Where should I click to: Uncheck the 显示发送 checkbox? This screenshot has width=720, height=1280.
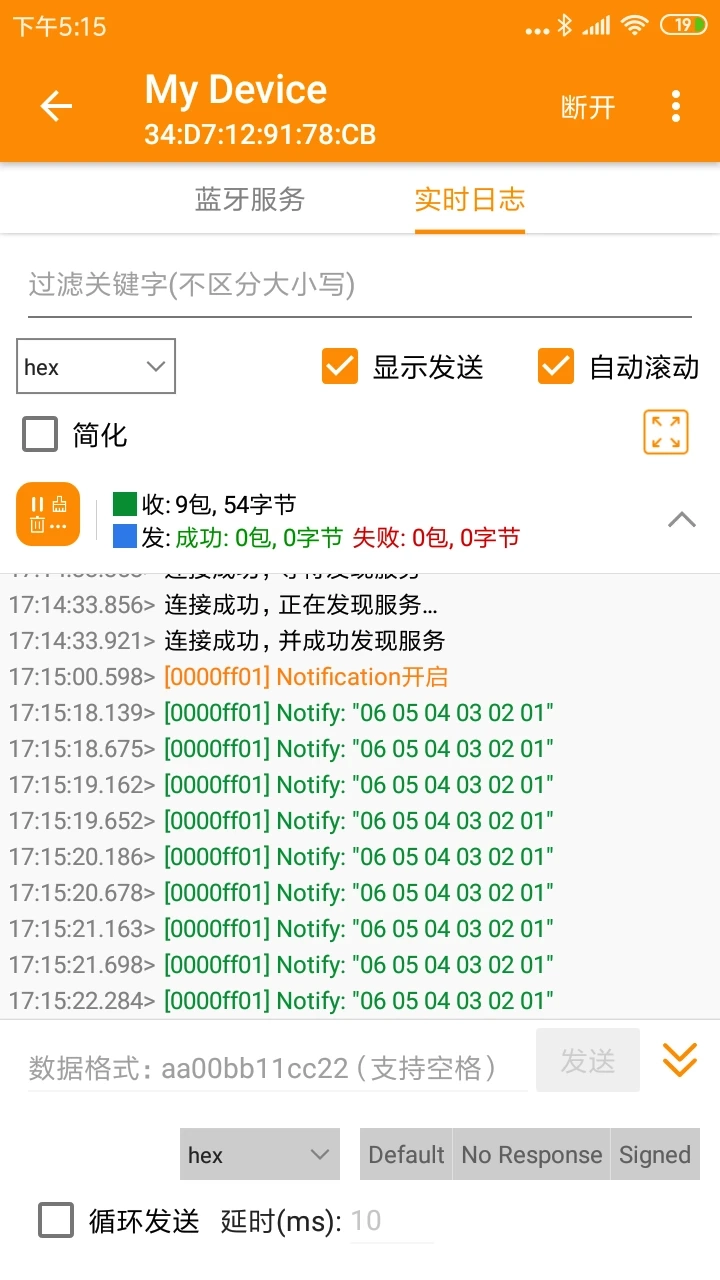[x=340, y=367]
